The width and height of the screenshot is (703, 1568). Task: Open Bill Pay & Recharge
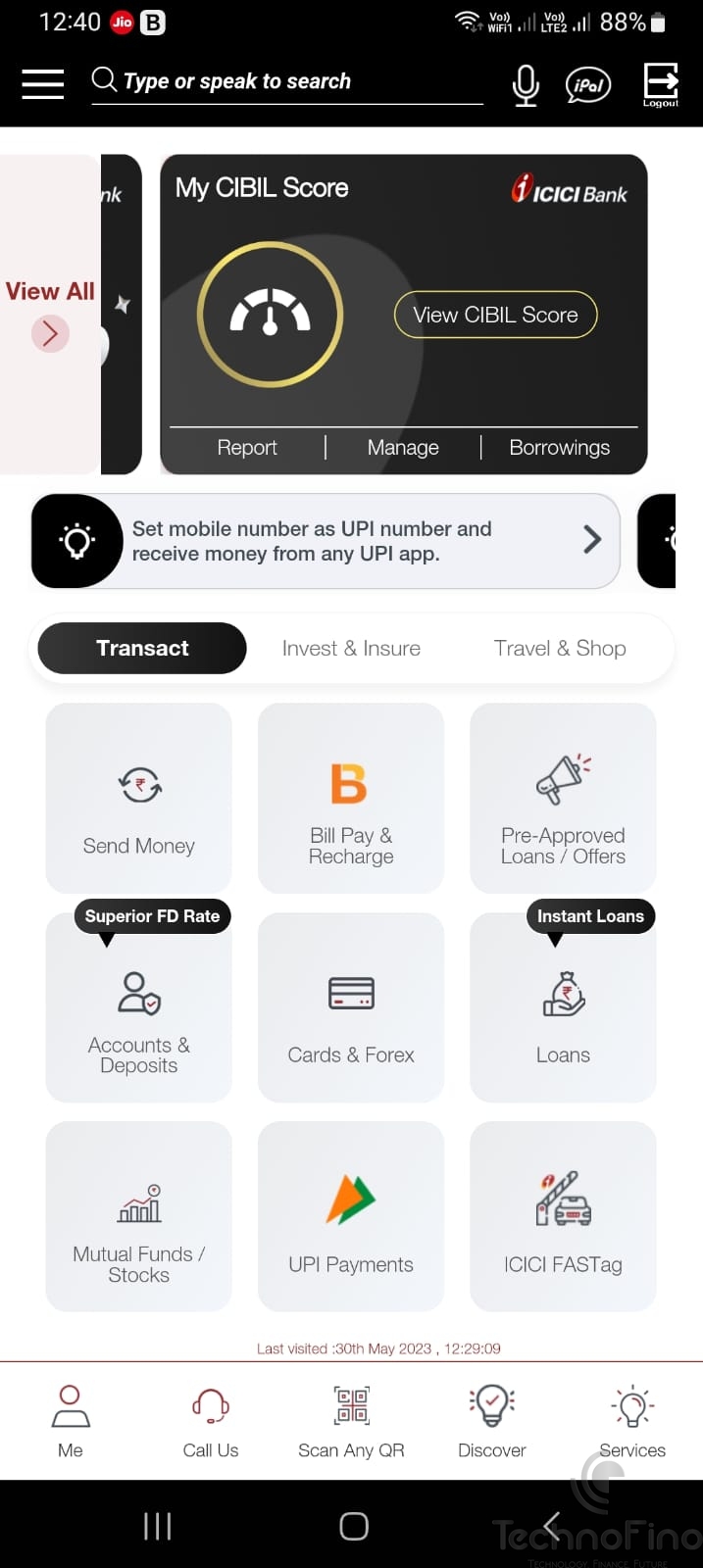351,798
